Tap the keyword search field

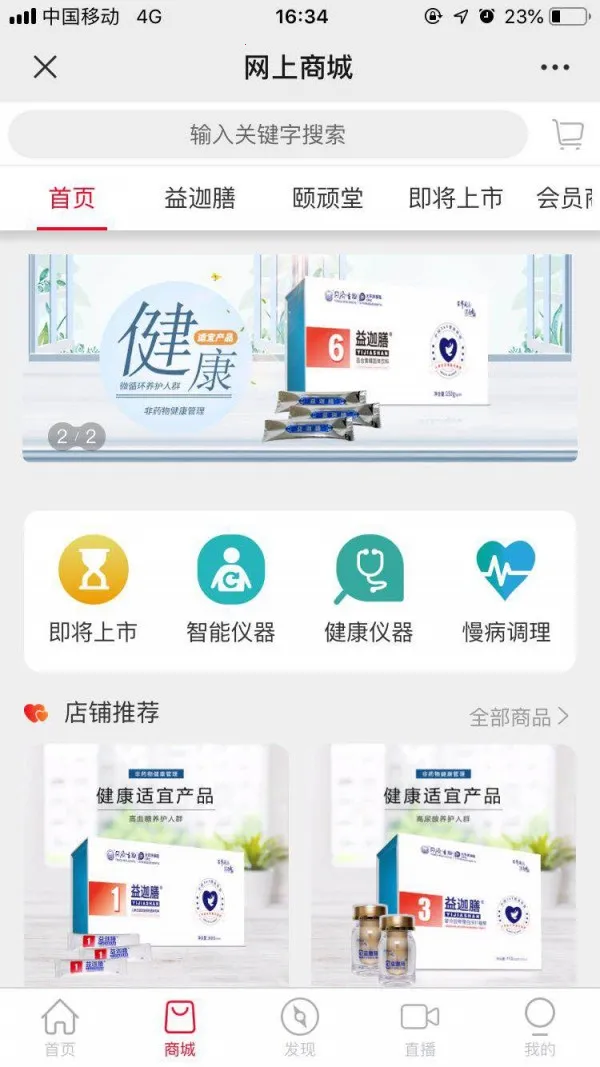click(x=268, y=135)
